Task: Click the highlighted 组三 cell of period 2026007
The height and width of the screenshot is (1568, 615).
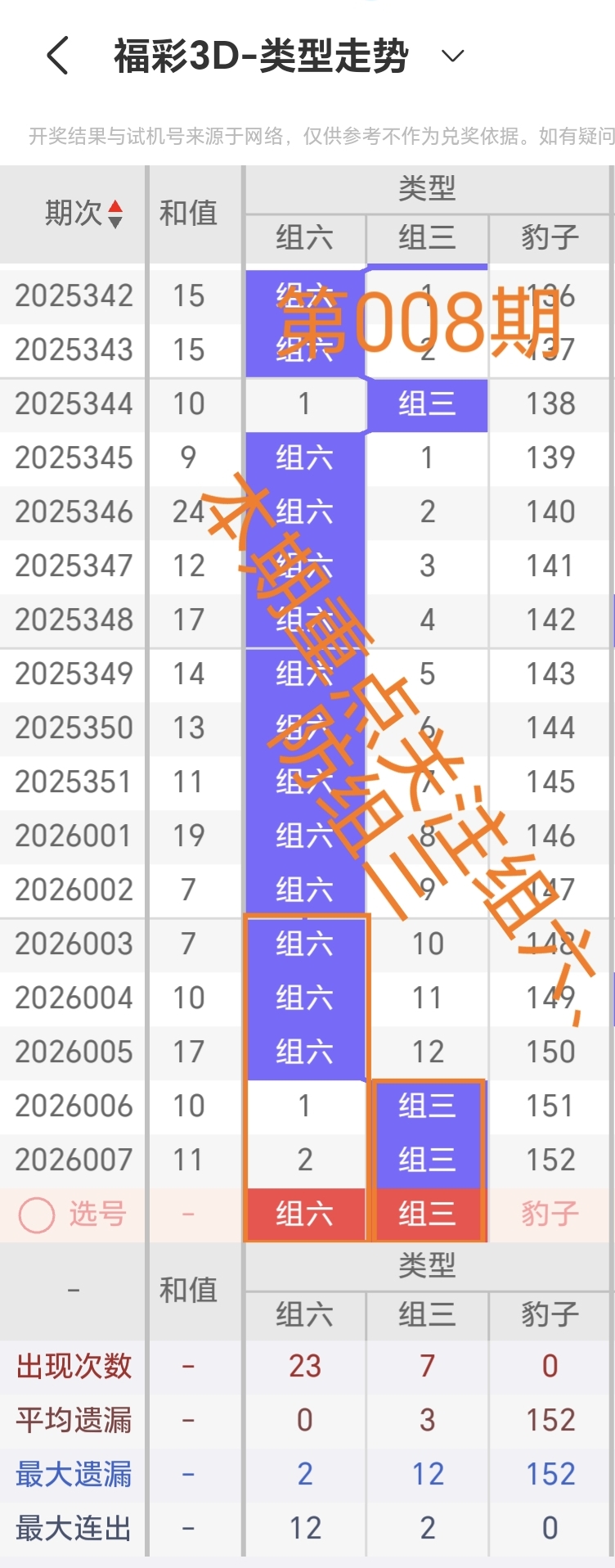Action: (427, 1159)
